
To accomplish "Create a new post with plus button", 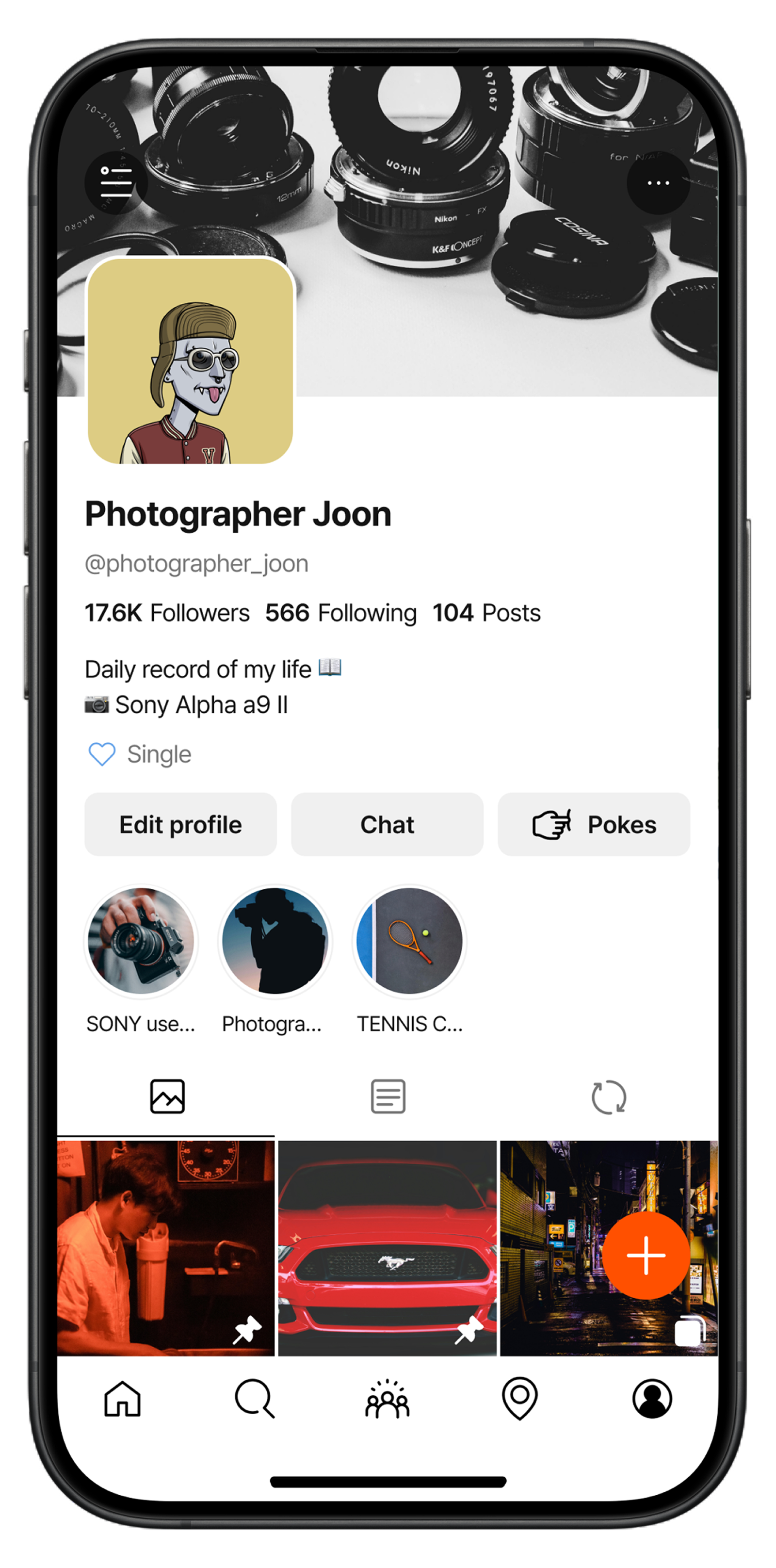I will click(x=646, y=1255).
